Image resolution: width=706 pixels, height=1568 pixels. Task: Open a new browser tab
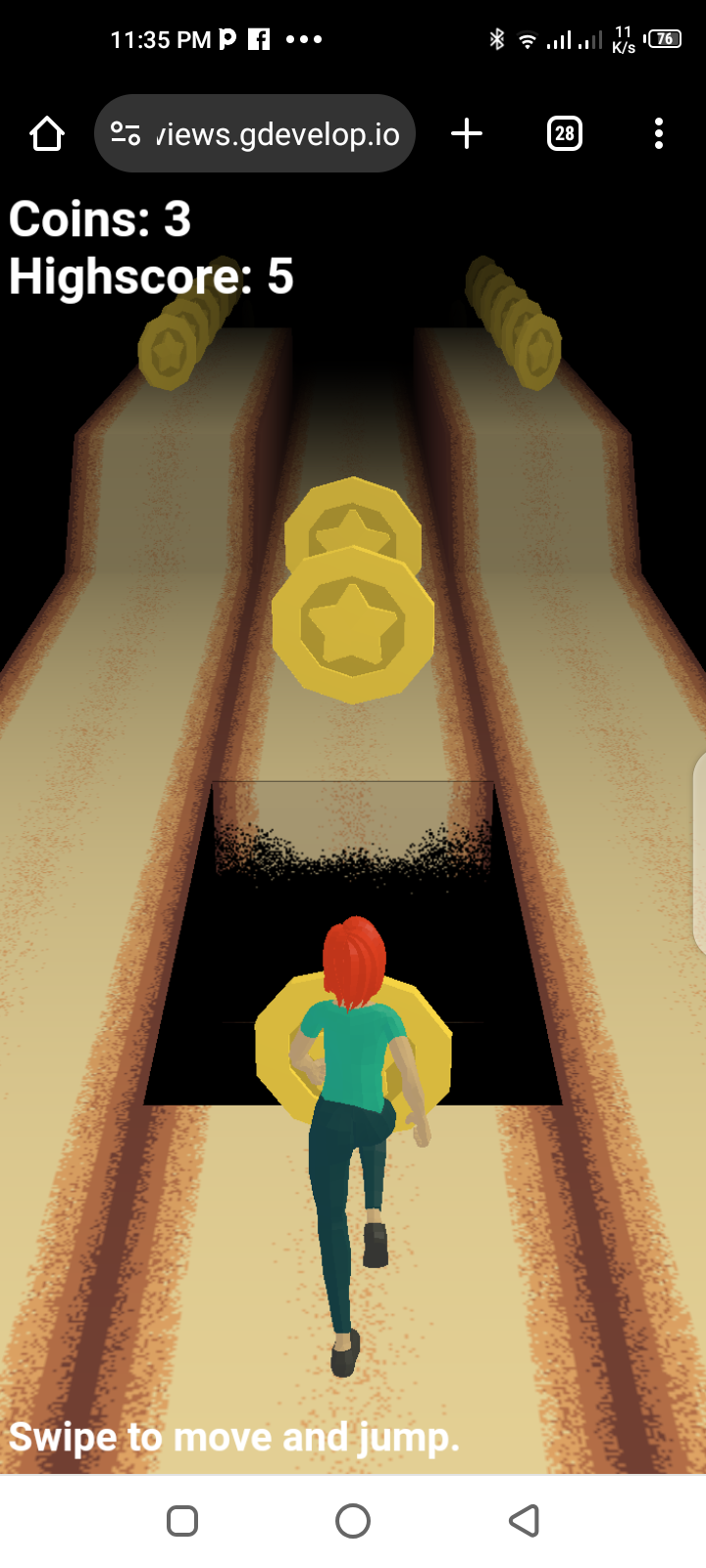pyautogui.click(x=467, y=133)
